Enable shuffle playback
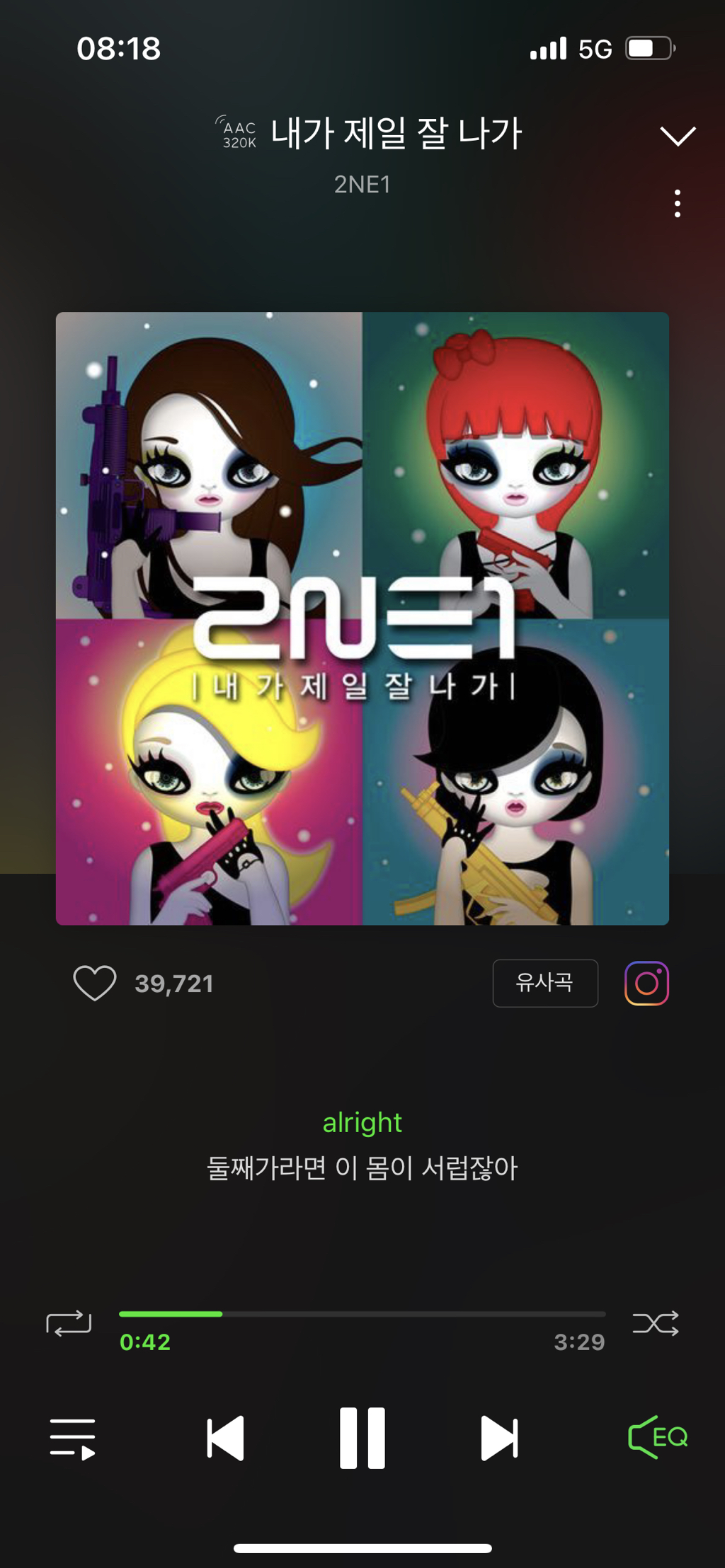 point(655,1322)
